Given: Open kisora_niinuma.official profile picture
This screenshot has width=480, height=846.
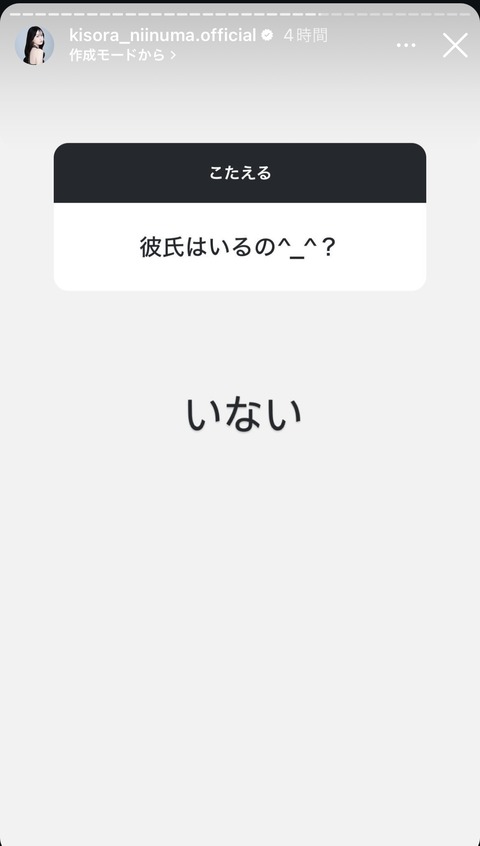Looking at the screenshot, I should 34,45.
